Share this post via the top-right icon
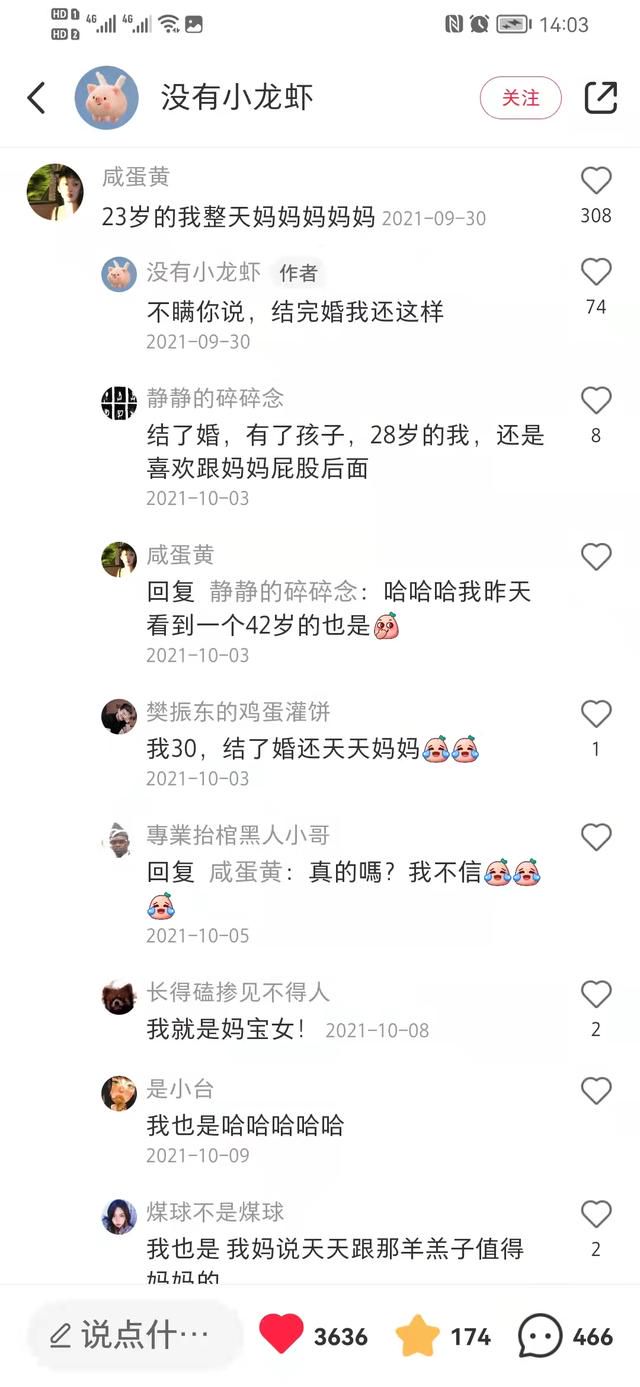Viewport: 640px width, 1387px height. (x=600, y=98)
